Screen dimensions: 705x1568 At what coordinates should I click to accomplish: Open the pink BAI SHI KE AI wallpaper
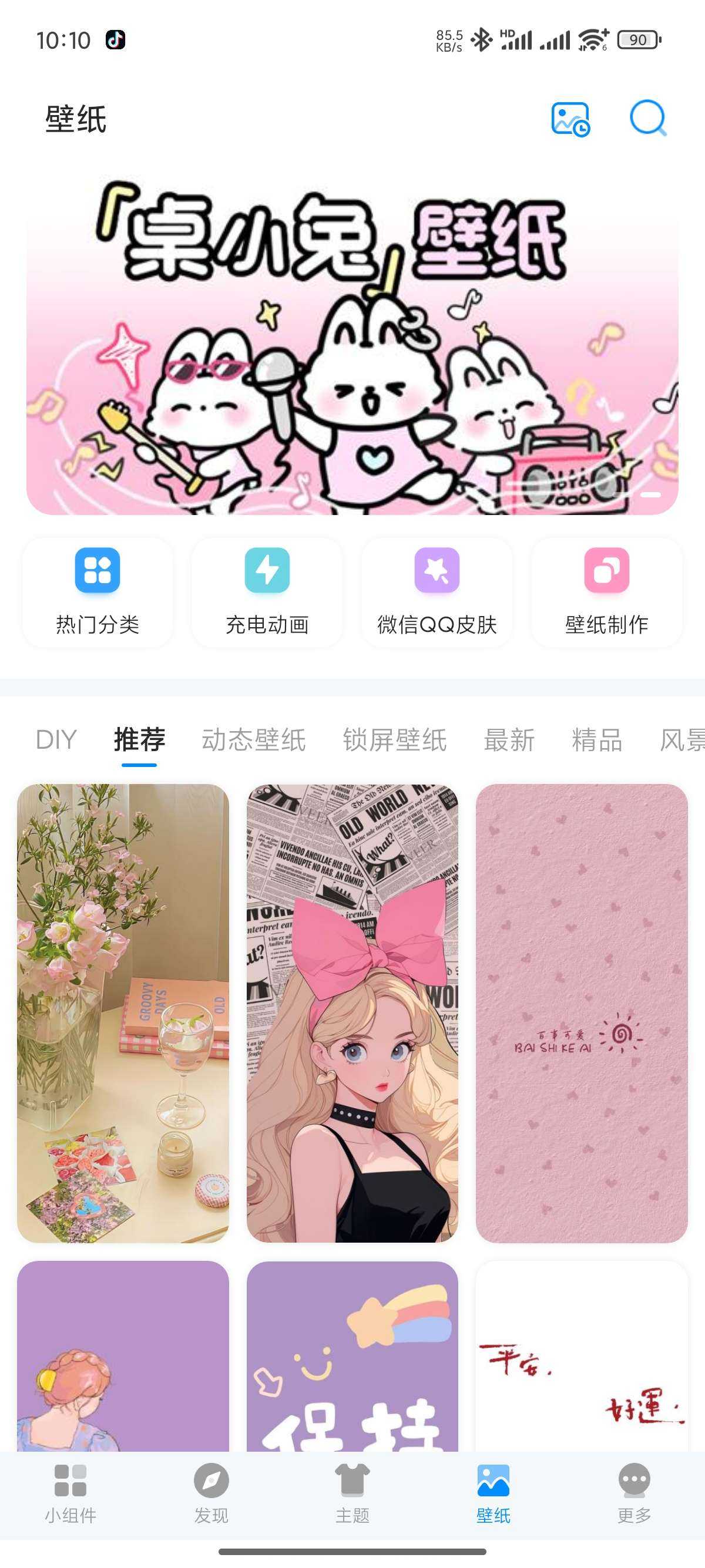pyautogui.click(x=582, y=1013)
